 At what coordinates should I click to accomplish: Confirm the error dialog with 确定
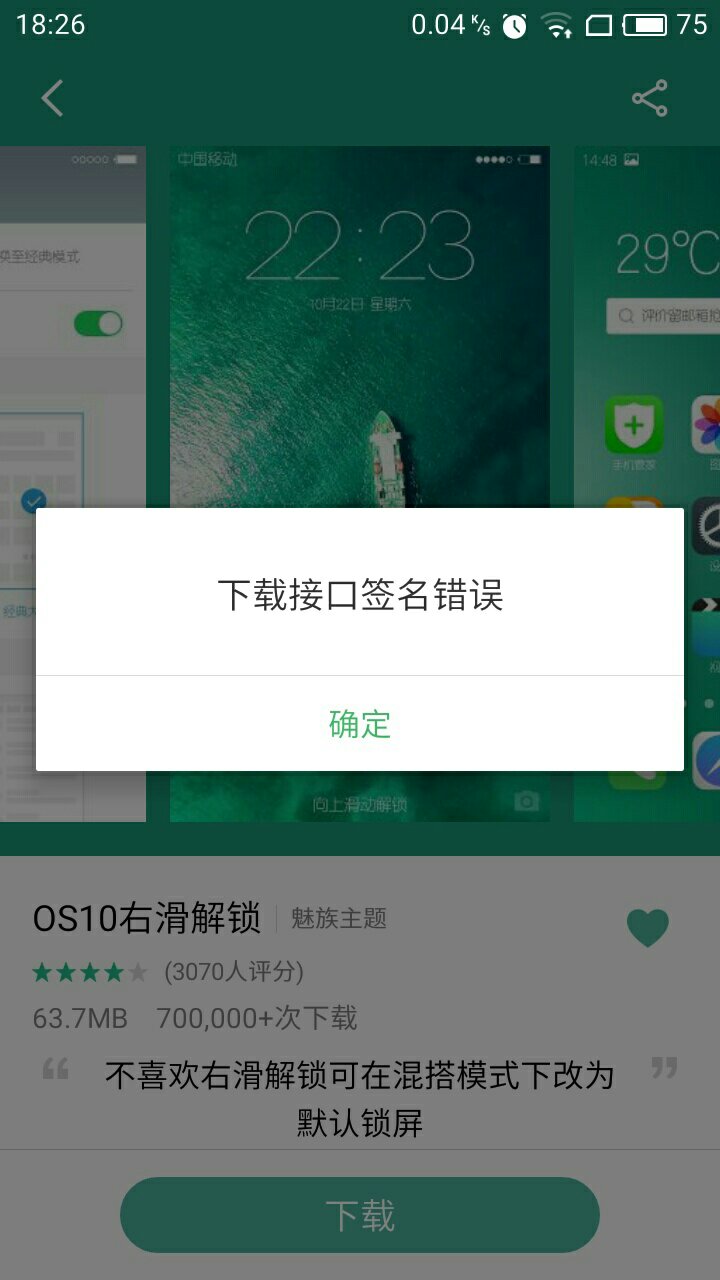pyautogui.click(x=360, y=723)
